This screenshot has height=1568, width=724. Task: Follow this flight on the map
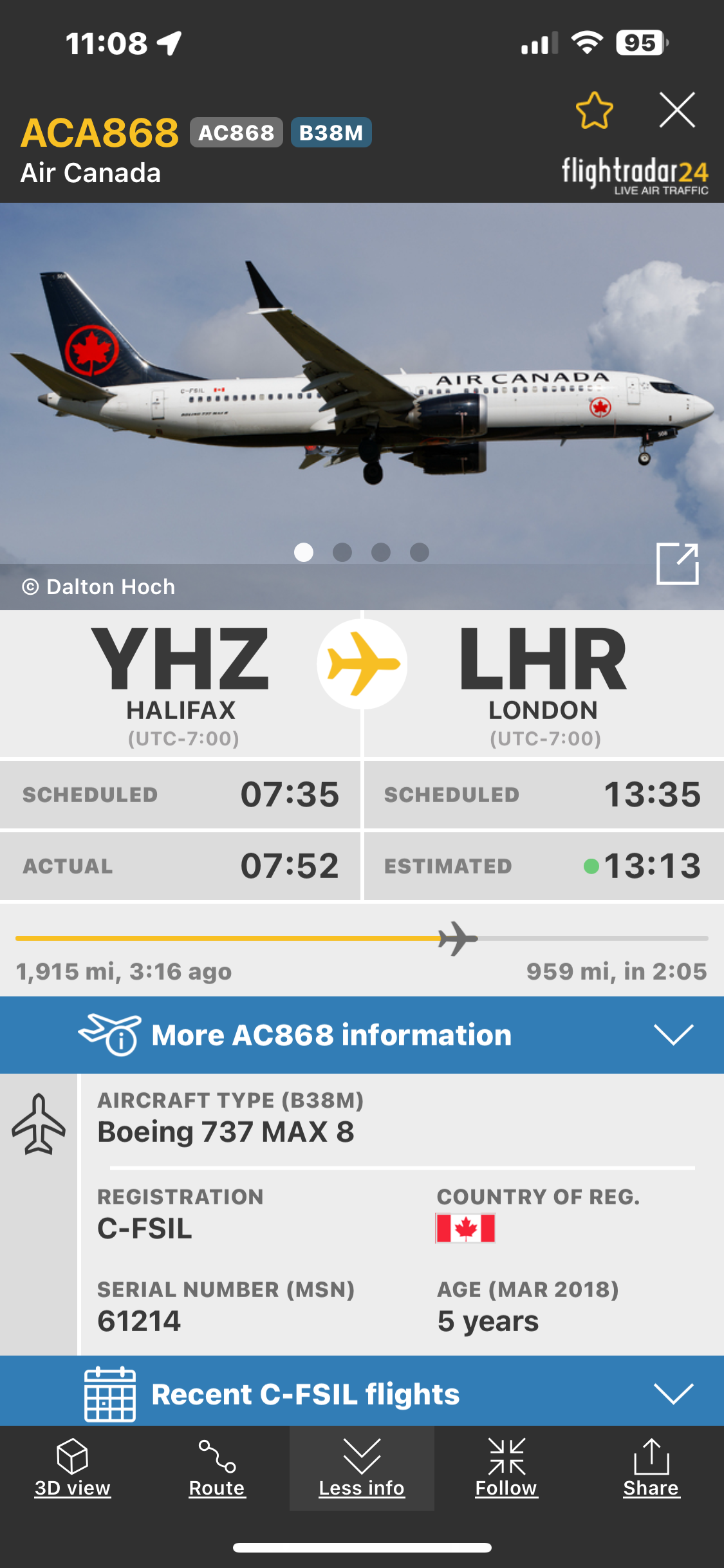point(506,1468)
